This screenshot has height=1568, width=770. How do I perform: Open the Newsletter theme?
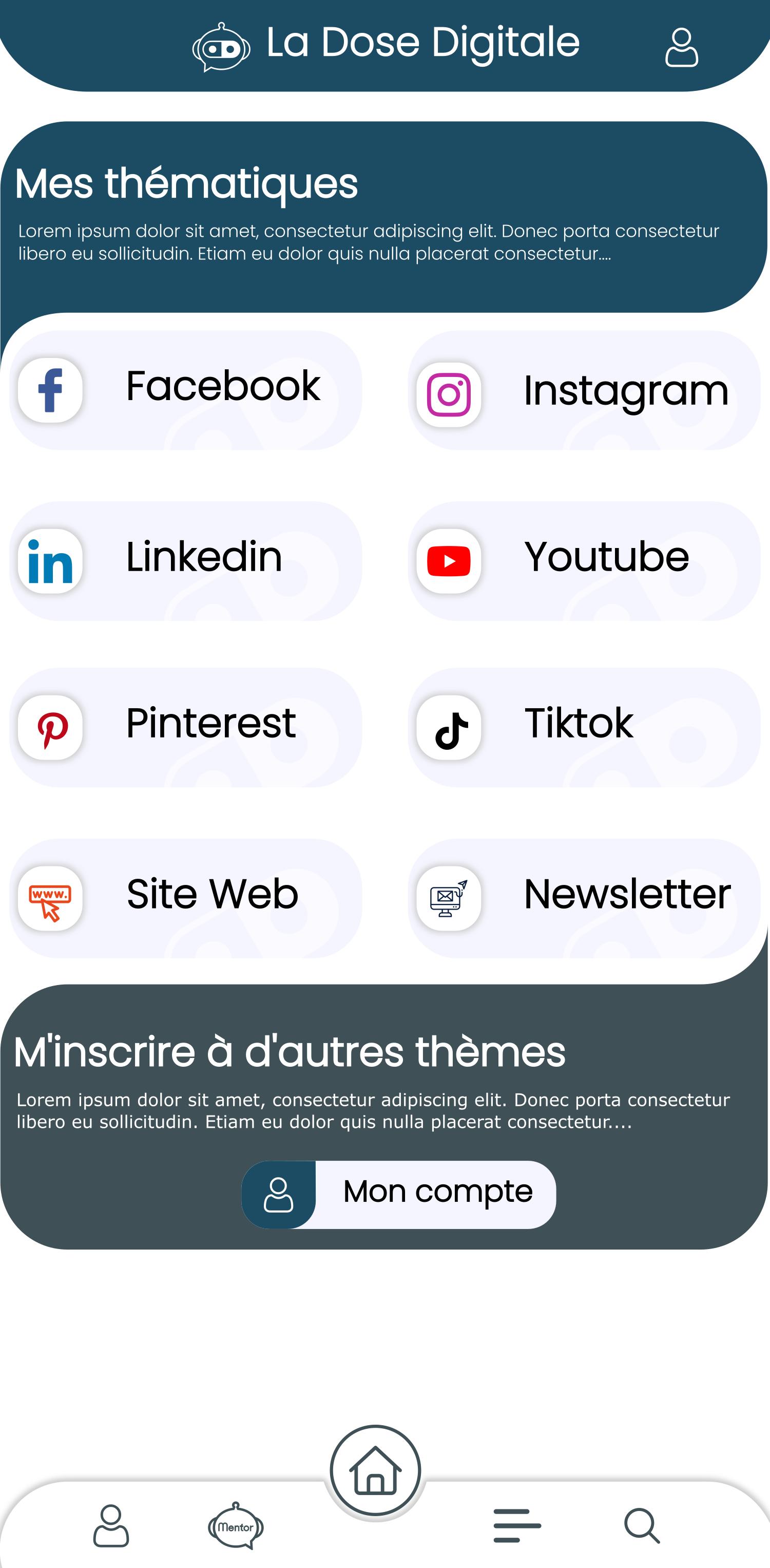point(584,898)
